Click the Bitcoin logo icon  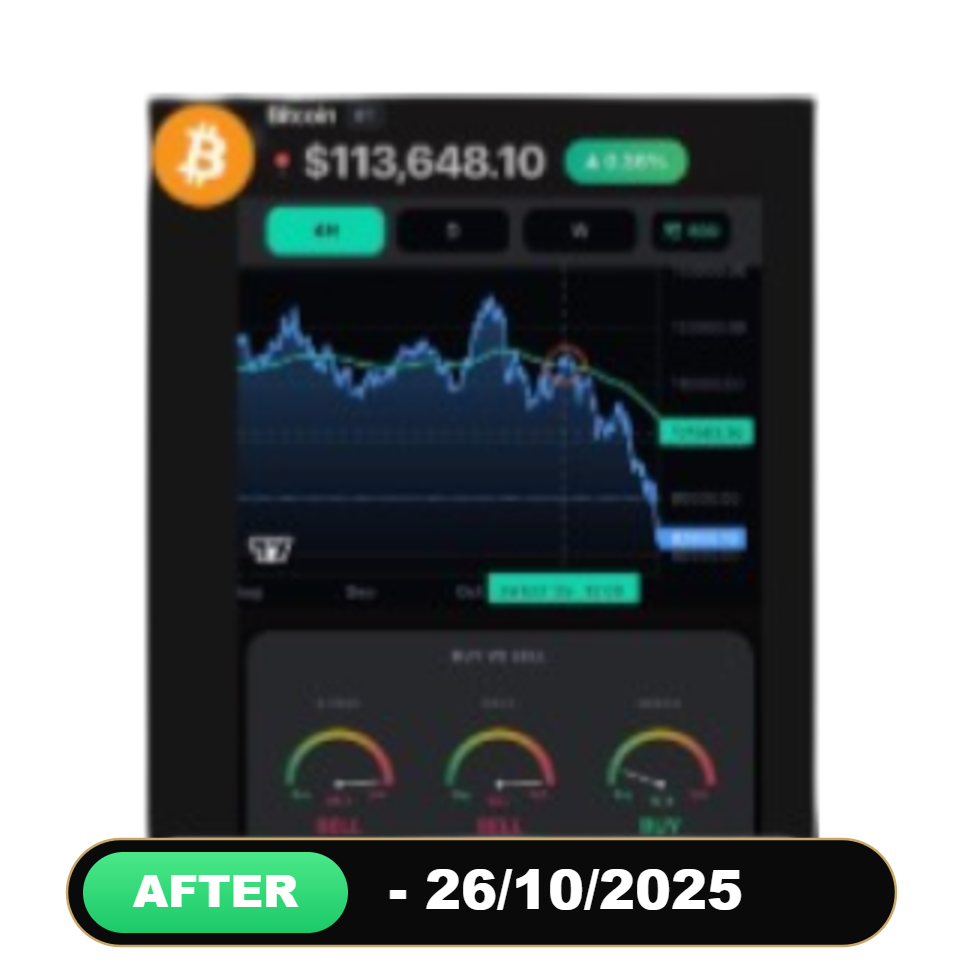(x=201, y=155)
